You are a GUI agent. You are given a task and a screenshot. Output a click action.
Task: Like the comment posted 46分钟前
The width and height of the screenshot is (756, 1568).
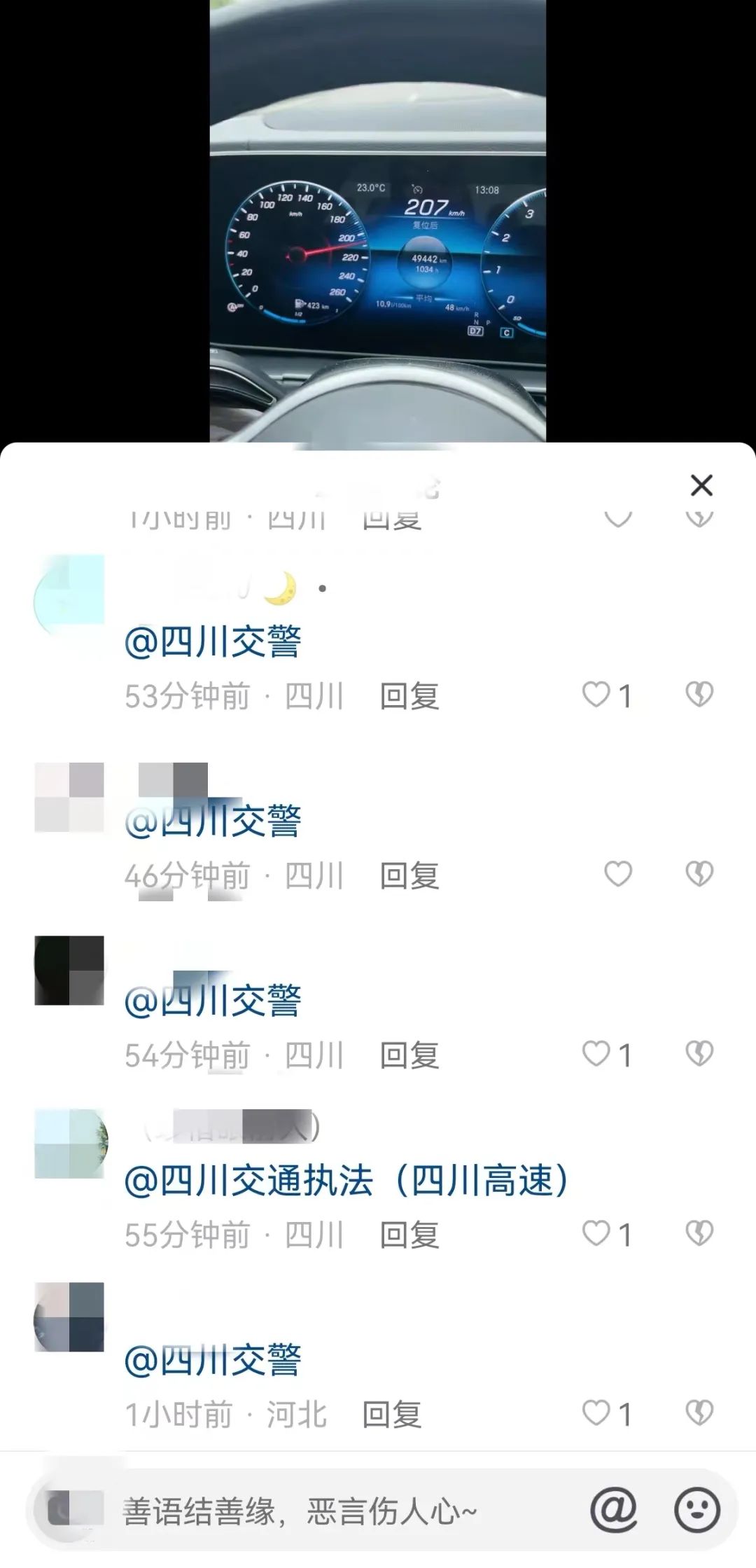[617, 874]
